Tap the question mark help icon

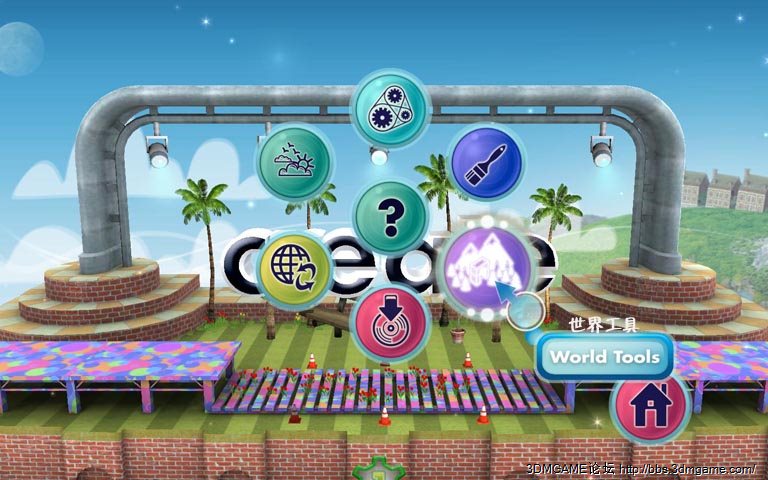[390, 215]
